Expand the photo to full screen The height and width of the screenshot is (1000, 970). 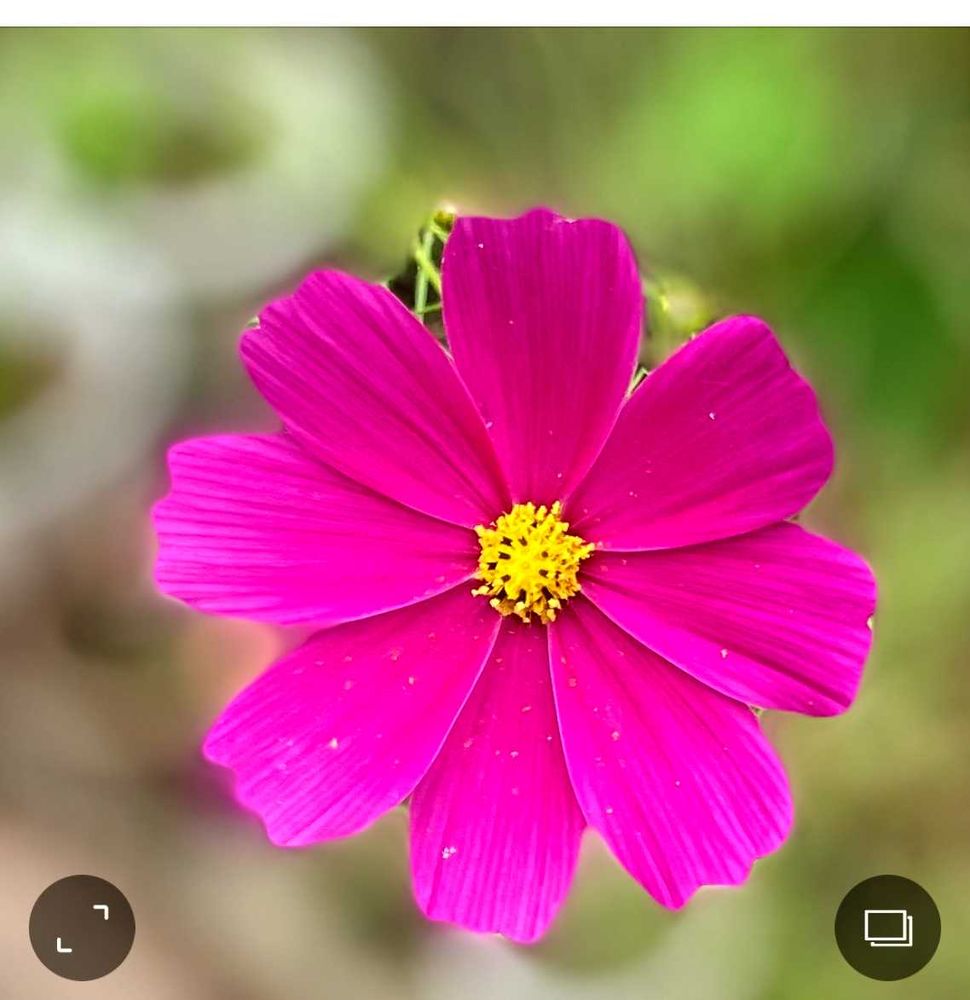[x=82, y=927]
